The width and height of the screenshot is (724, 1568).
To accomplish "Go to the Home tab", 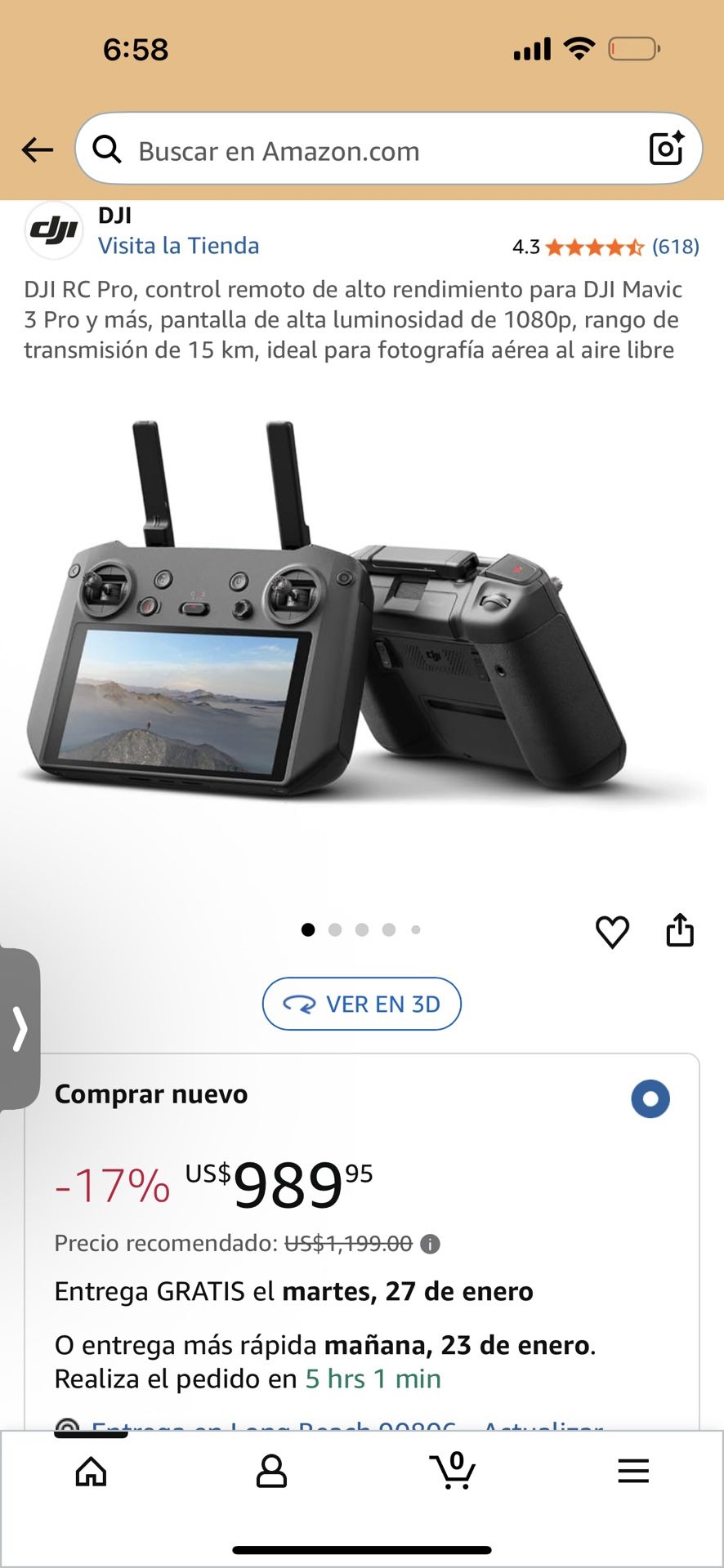I will click(x=91, y=1472).
